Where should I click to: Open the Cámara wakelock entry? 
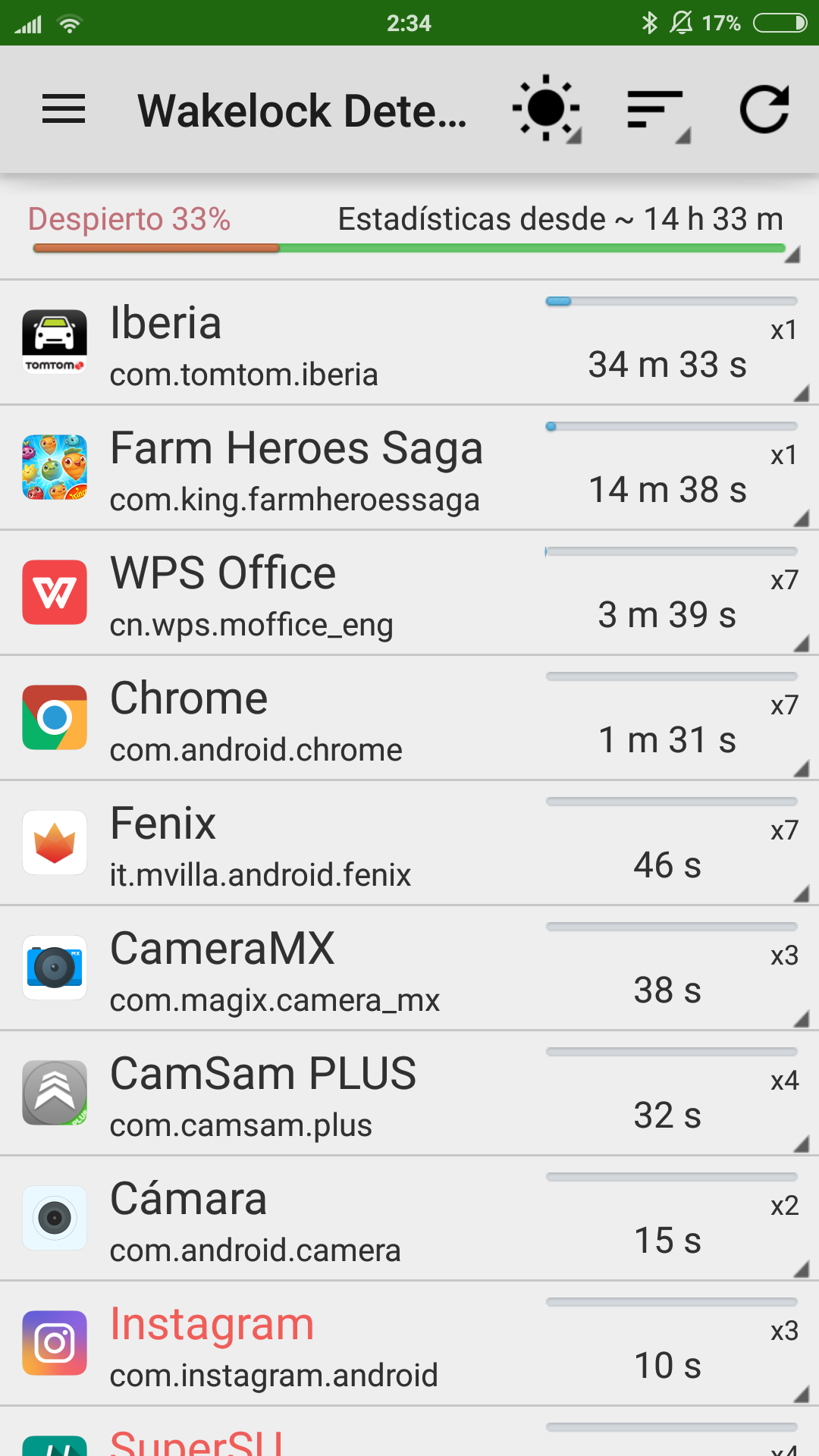(x=409, y=1219)
